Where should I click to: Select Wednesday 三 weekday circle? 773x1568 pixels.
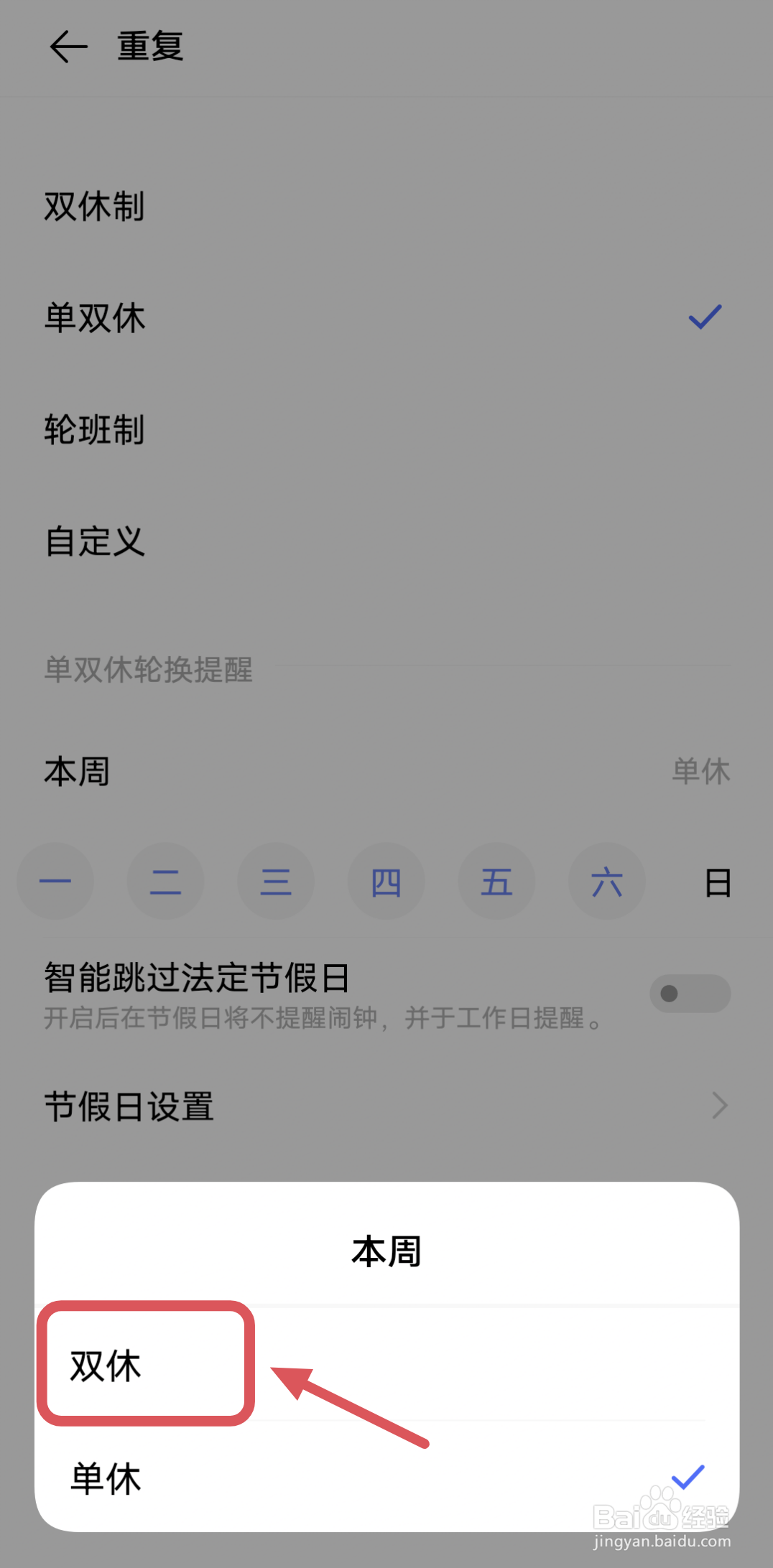click(x=276, y=882)
